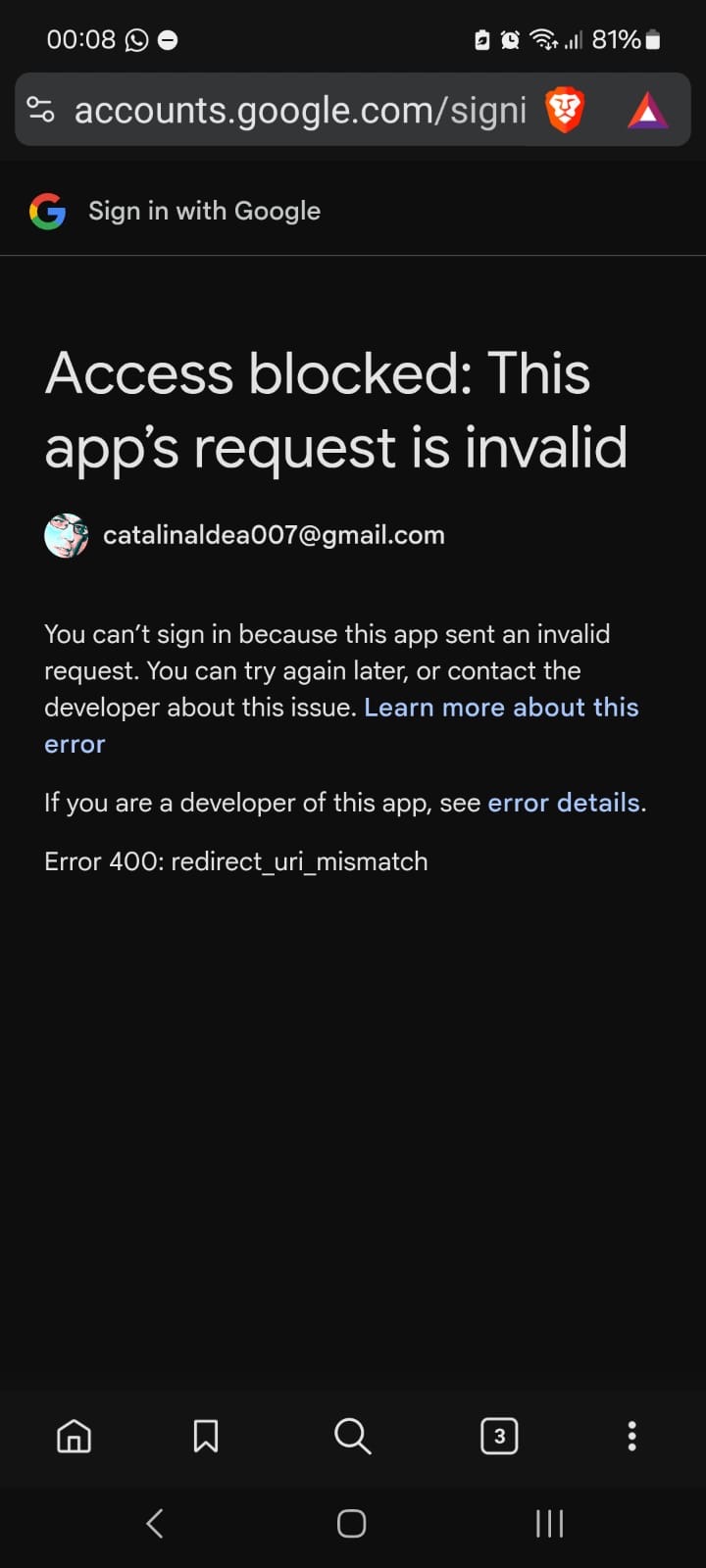Go to the browser home page

tap(75, 1437)
